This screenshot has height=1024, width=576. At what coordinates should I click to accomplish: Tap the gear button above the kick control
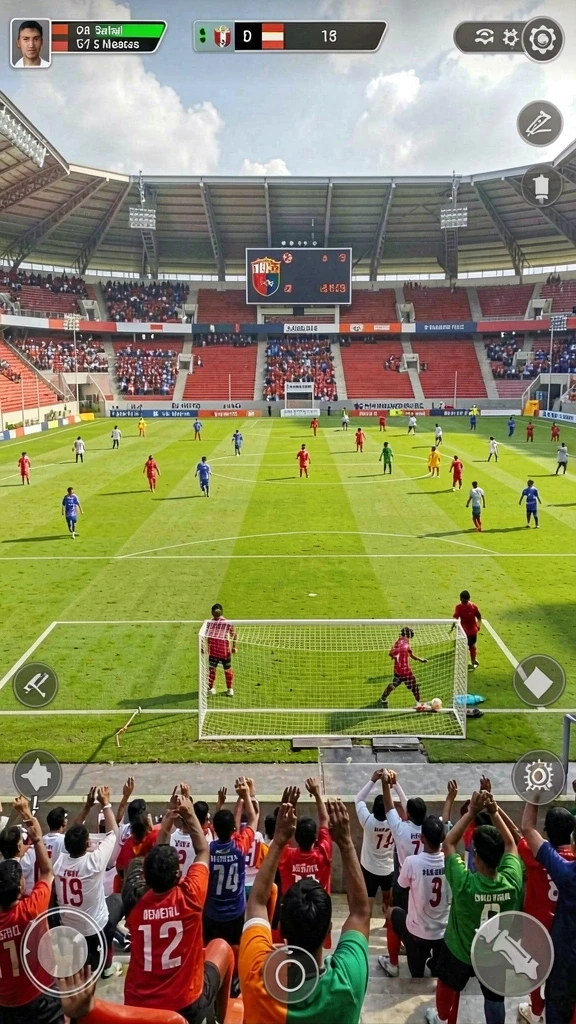pos(538,776)
